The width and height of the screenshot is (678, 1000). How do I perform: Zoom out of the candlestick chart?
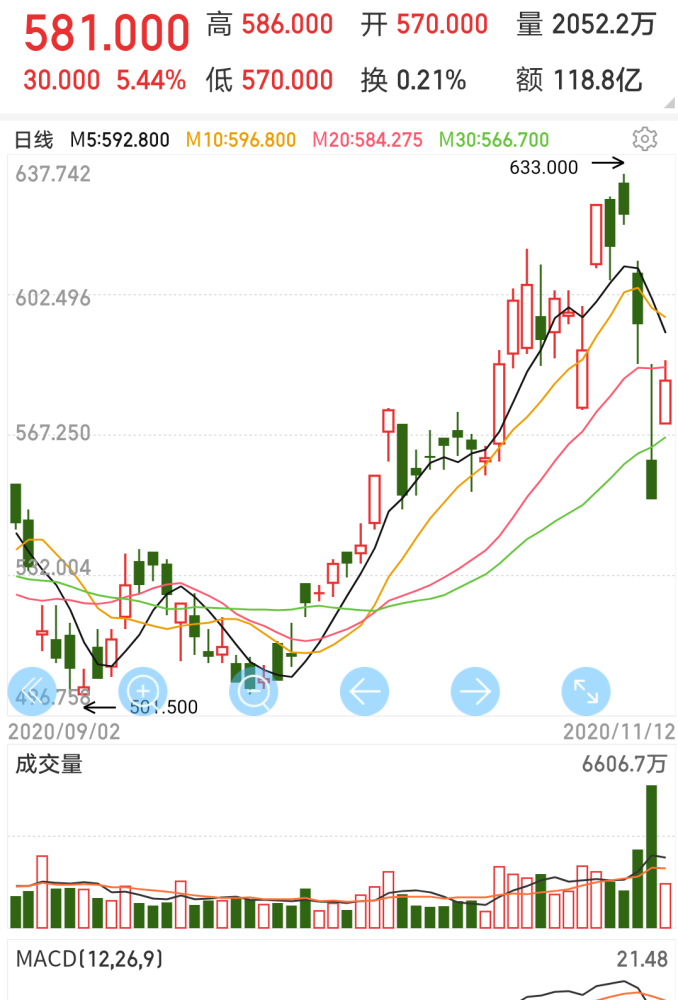pyautogui.click(x=254, y=691)
